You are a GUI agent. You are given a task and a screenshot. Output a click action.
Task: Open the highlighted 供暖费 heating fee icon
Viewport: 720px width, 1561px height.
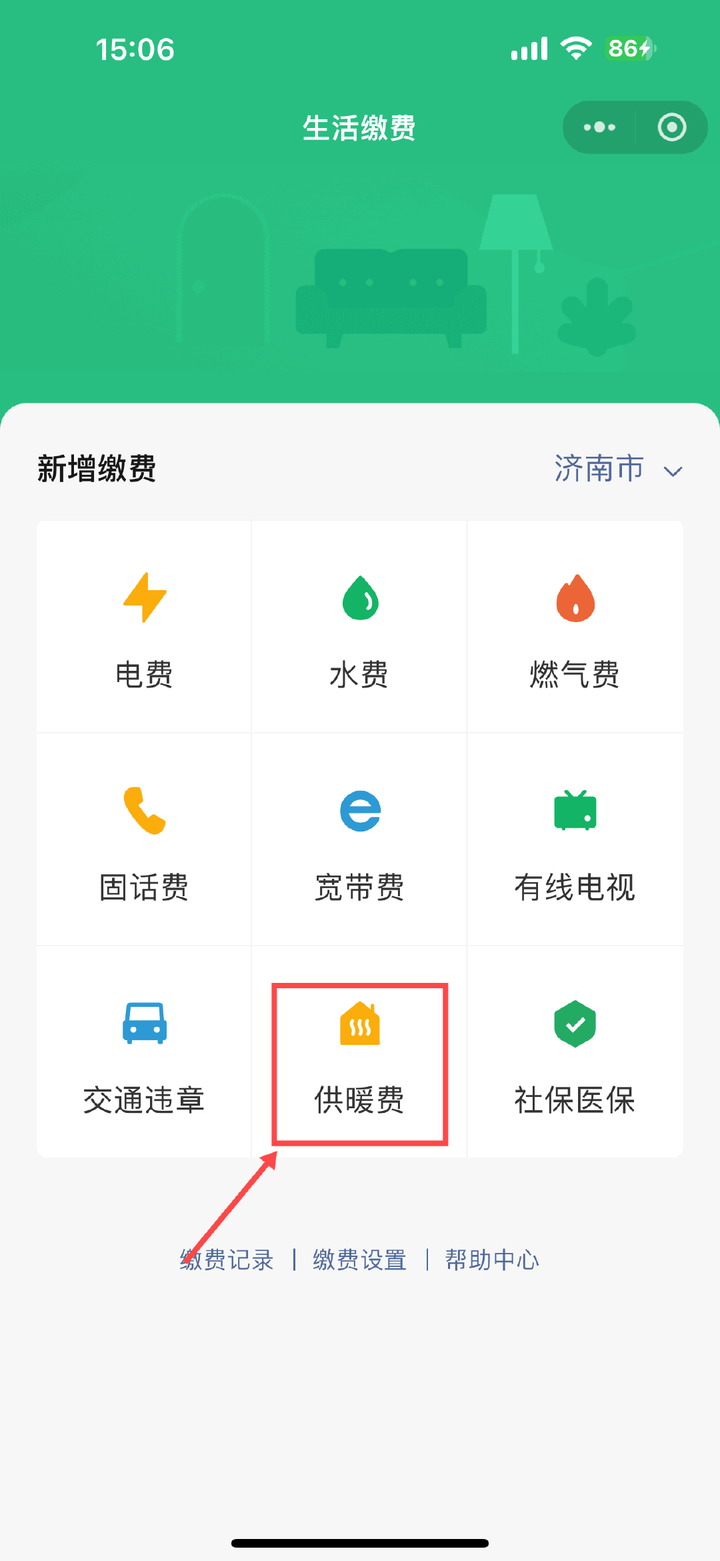359,1023
